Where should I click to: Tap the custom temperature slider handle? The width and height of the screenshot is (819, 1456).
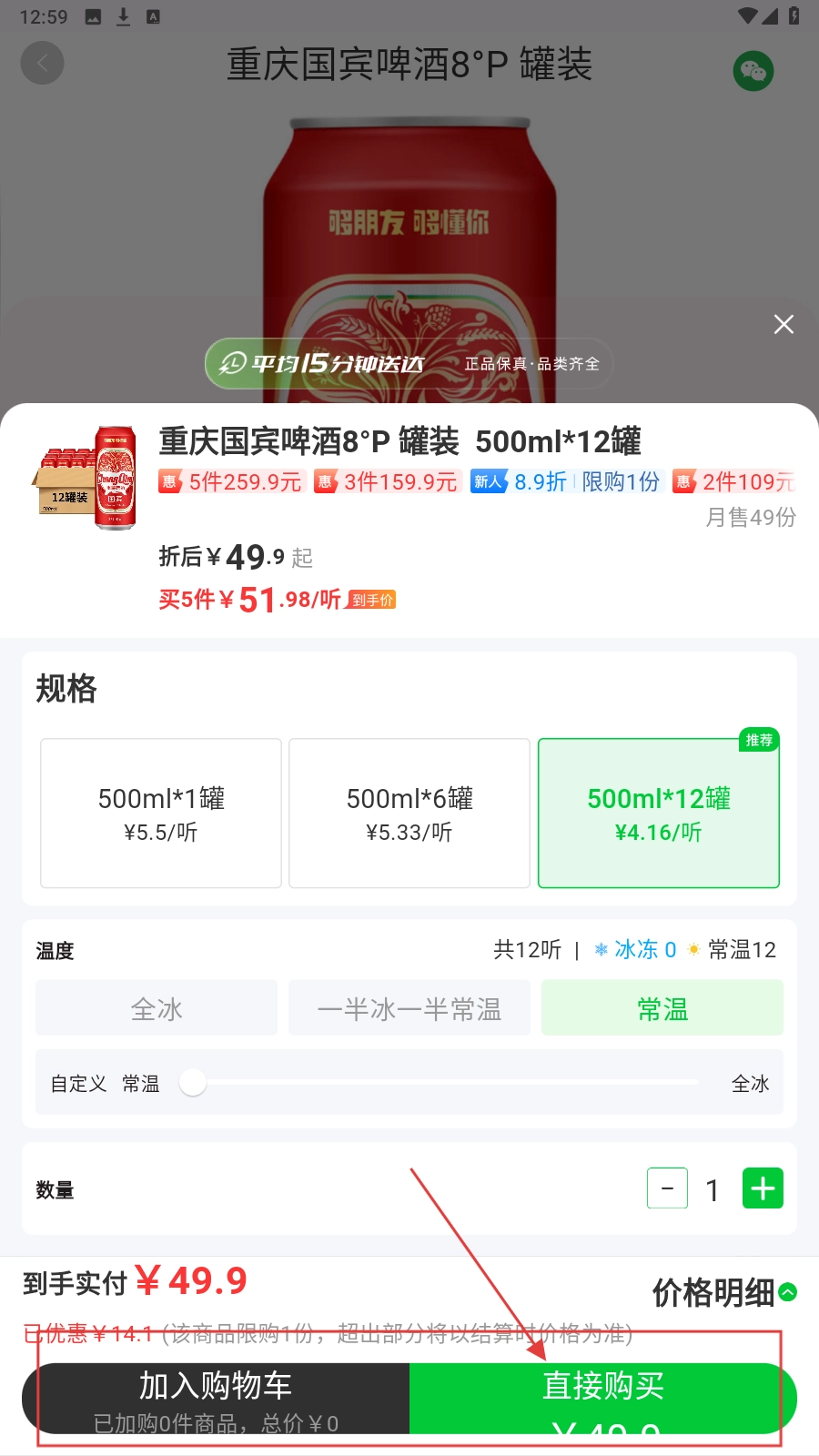point(193,1082)
